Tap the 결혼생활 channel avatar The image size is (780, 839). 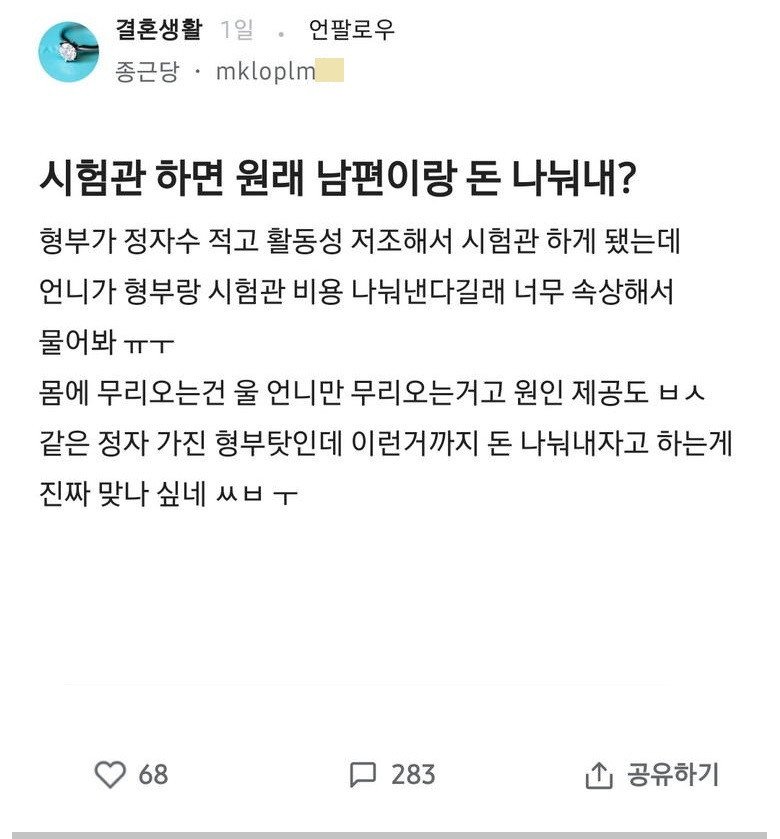tap(68, 51)
